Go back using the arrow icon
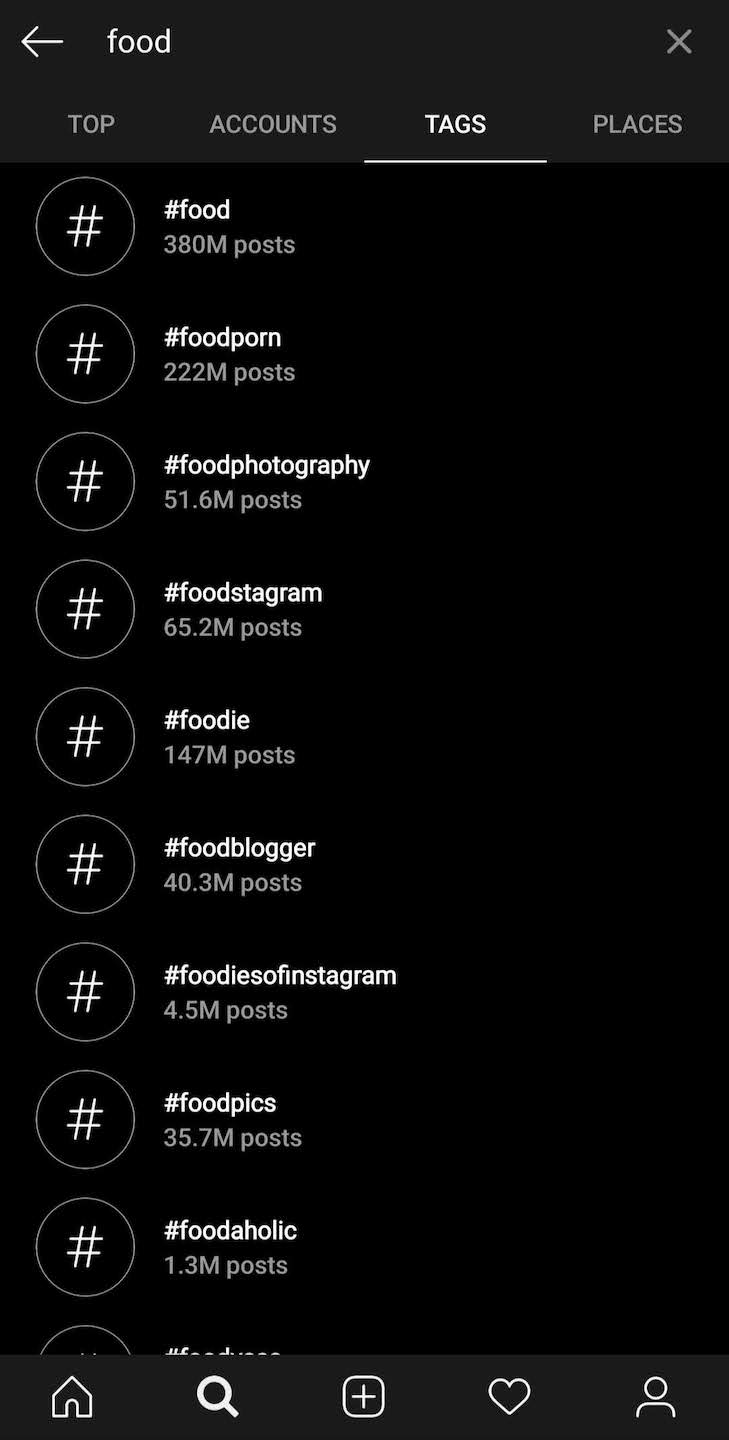The width and height of the screenshot is (729, 1440). click(42, 42)
